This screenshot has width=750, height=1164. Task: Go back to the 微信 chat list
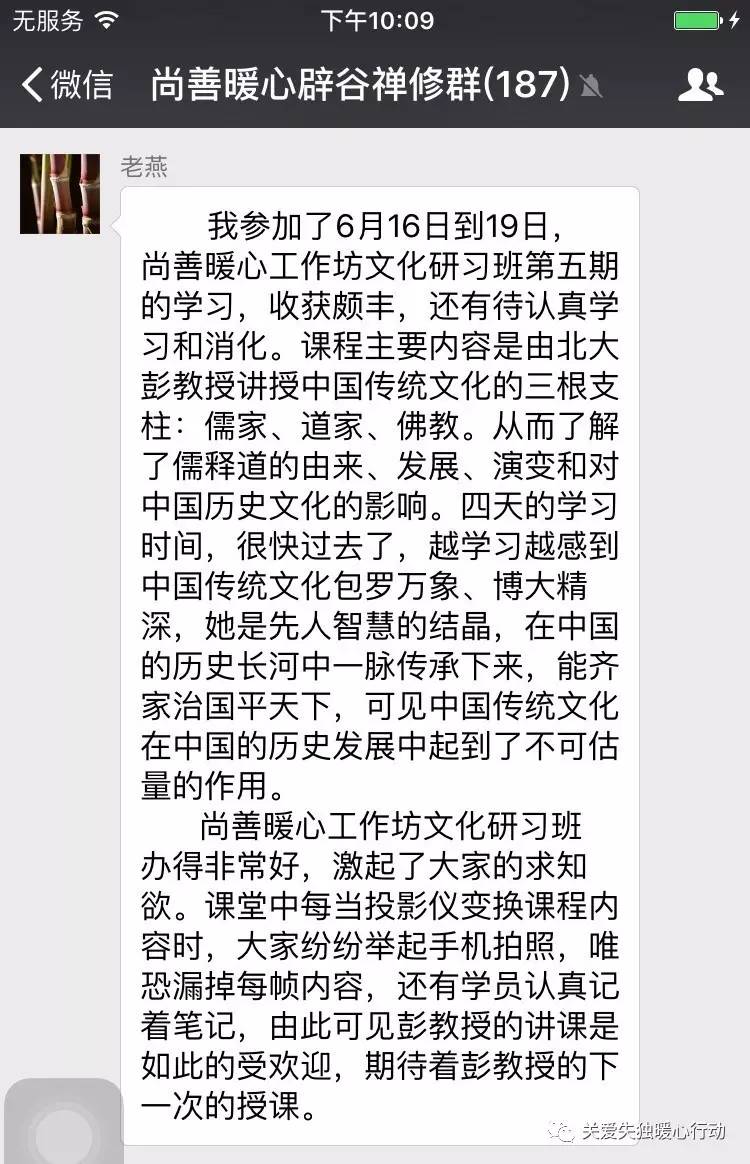(66, 85)
